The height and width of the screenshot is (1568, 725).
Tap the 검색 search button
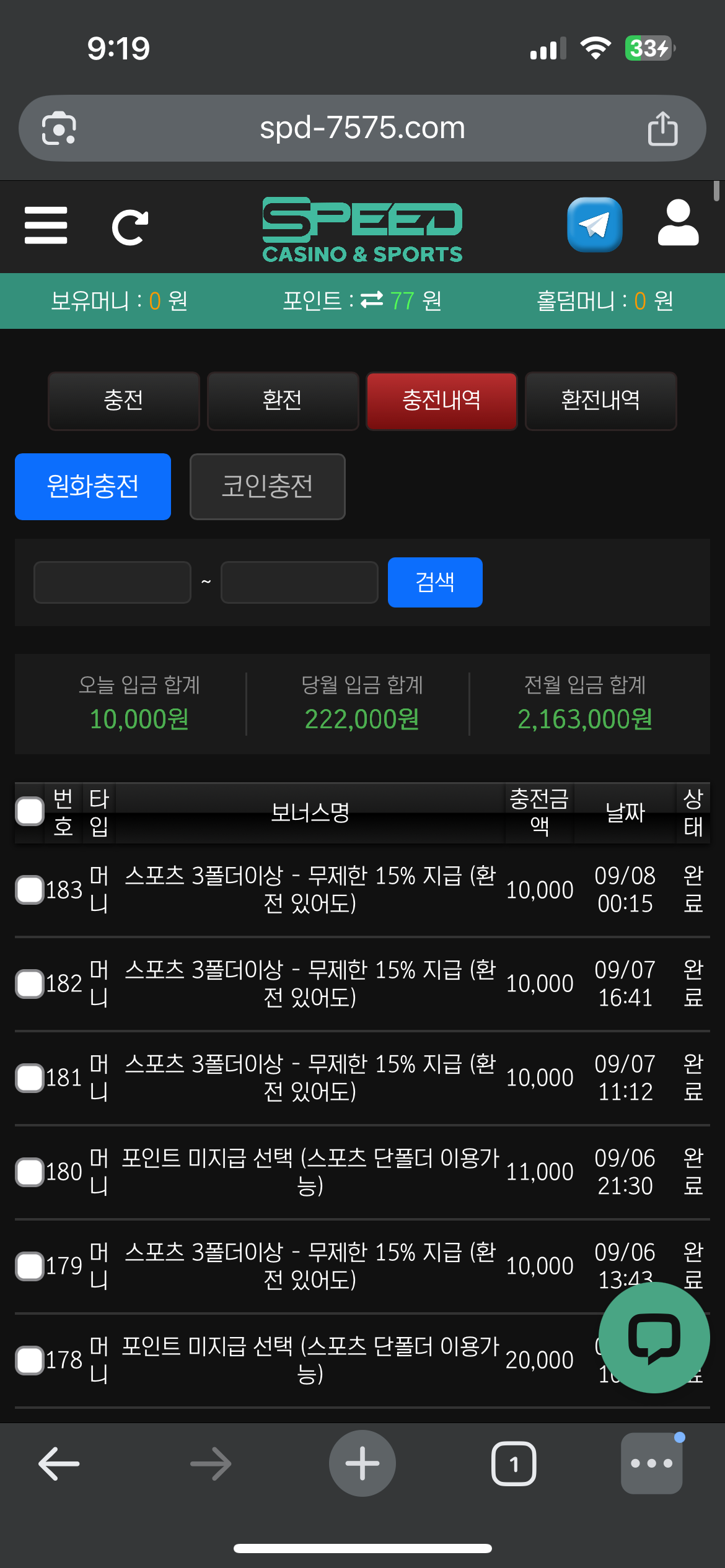(435, 582)
